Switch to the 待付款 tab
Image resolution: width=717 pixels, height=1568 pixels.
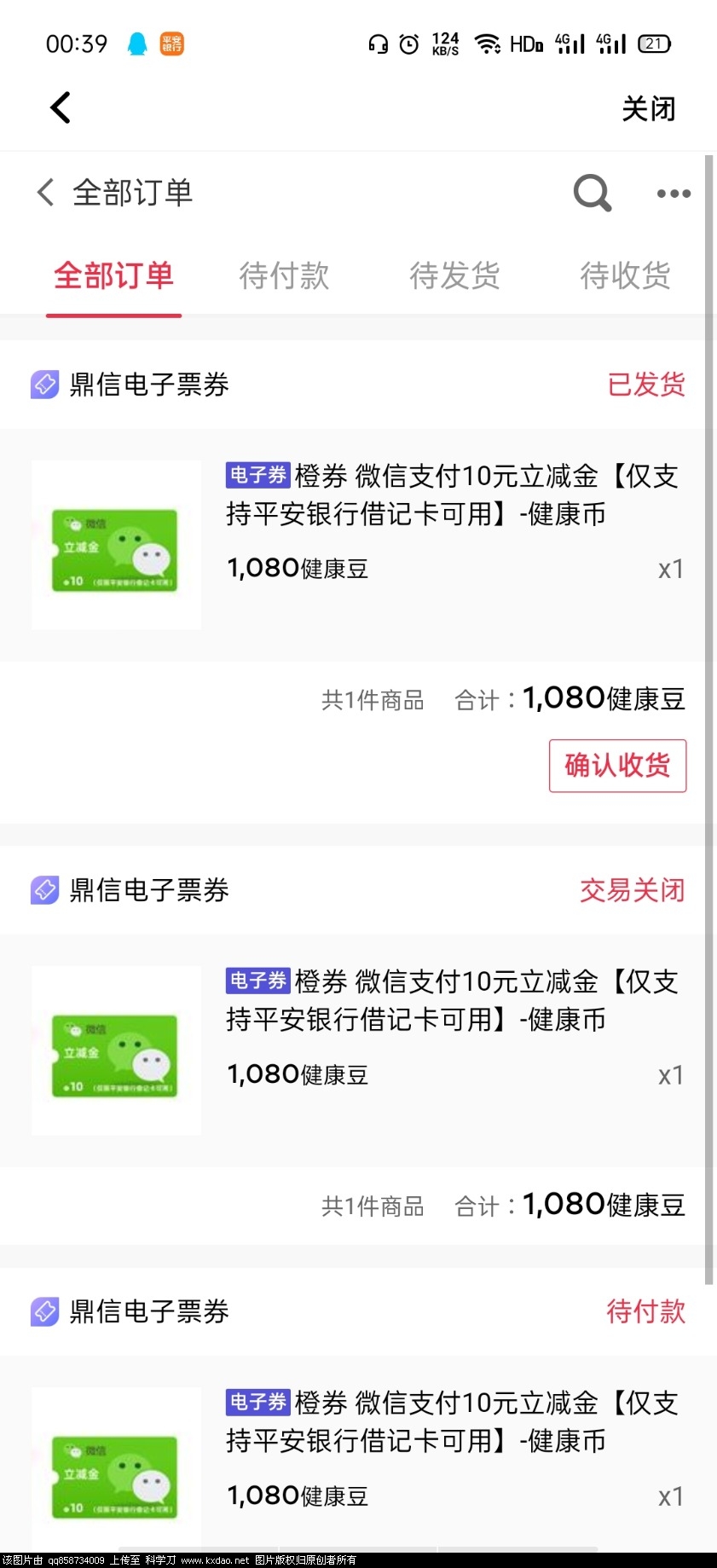pyautogui.click(x=284, y=275)
